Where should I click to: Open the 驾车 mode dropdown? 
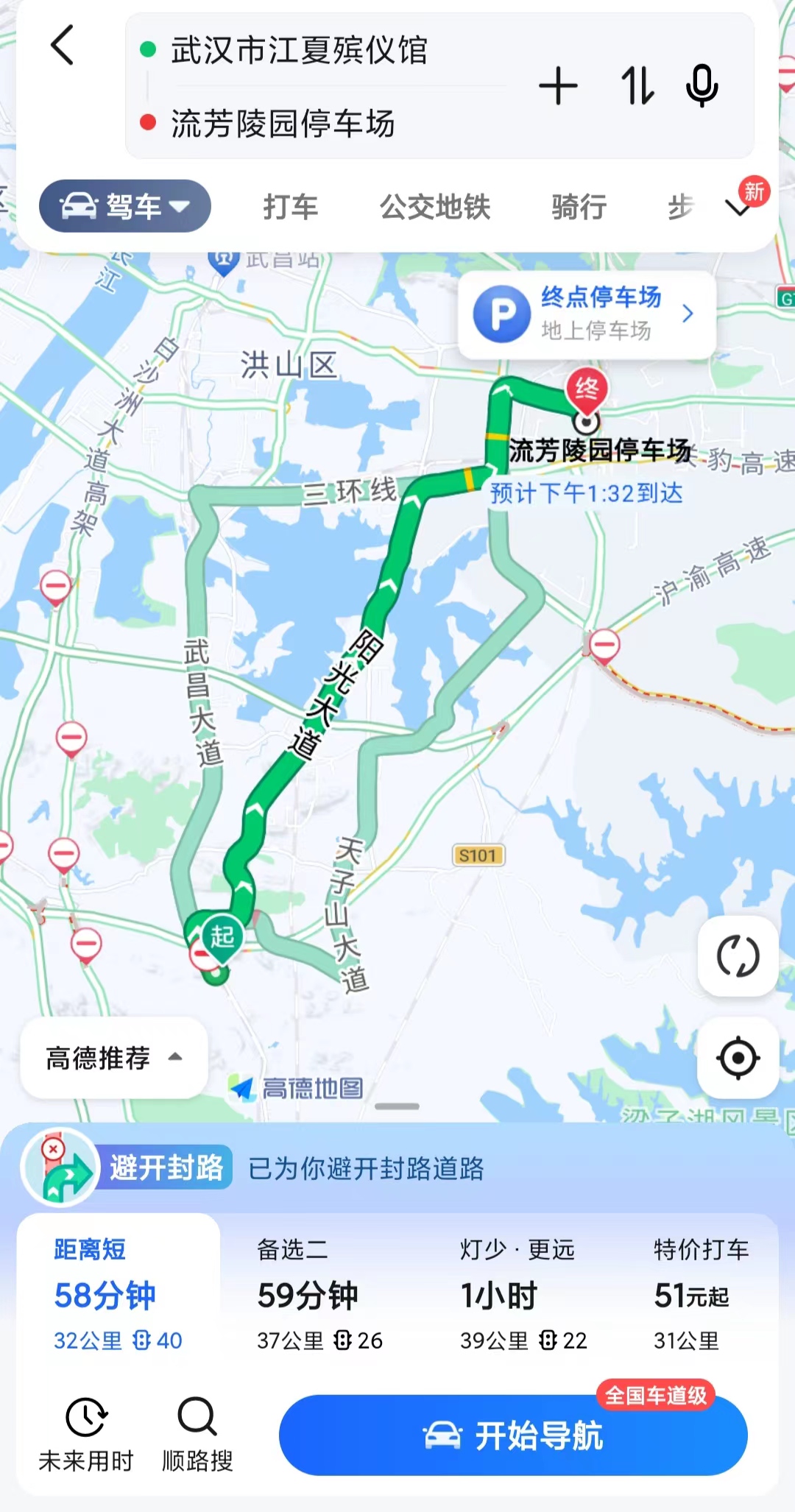point(125,206)
